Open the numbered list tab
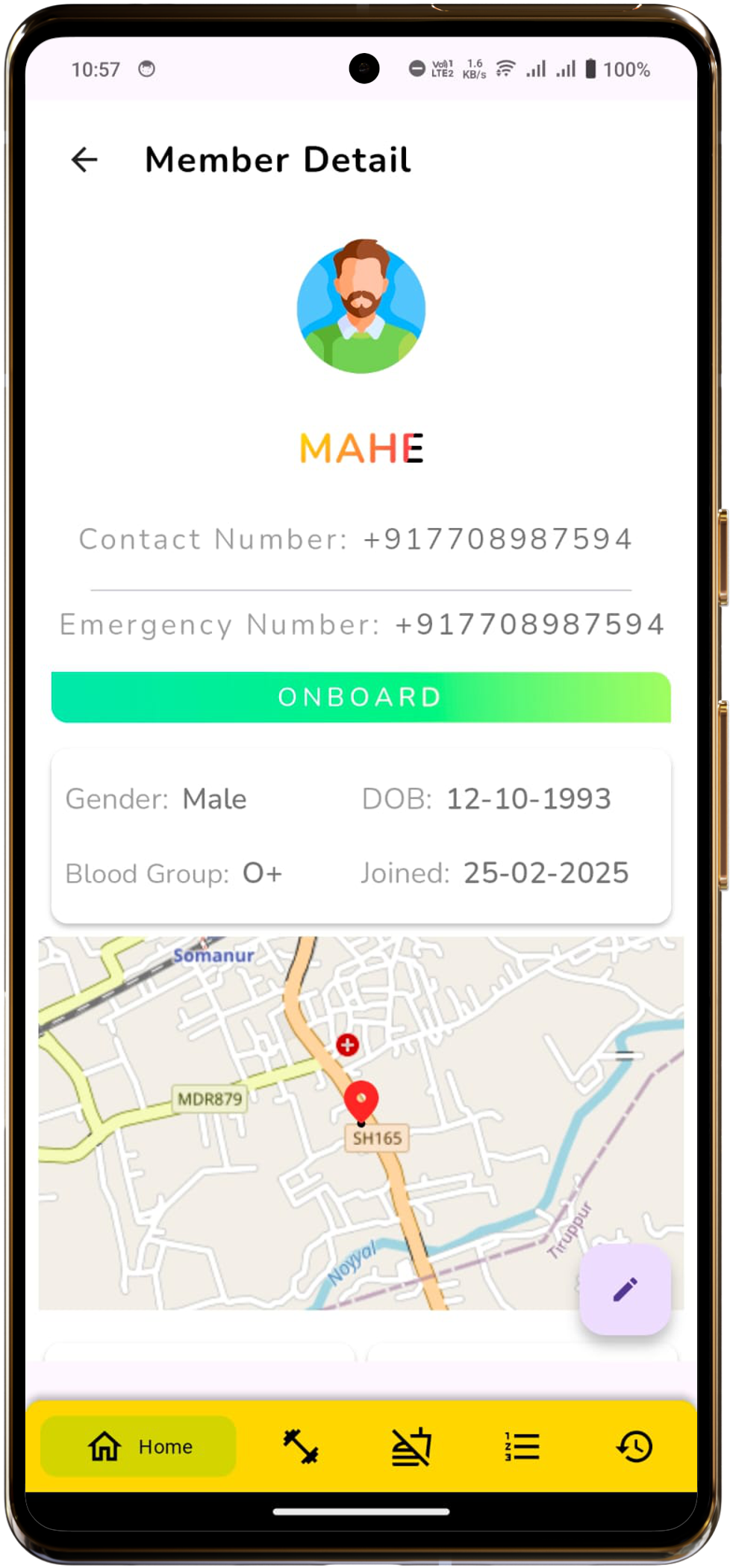730x1568 pixels. (522, 1446)
